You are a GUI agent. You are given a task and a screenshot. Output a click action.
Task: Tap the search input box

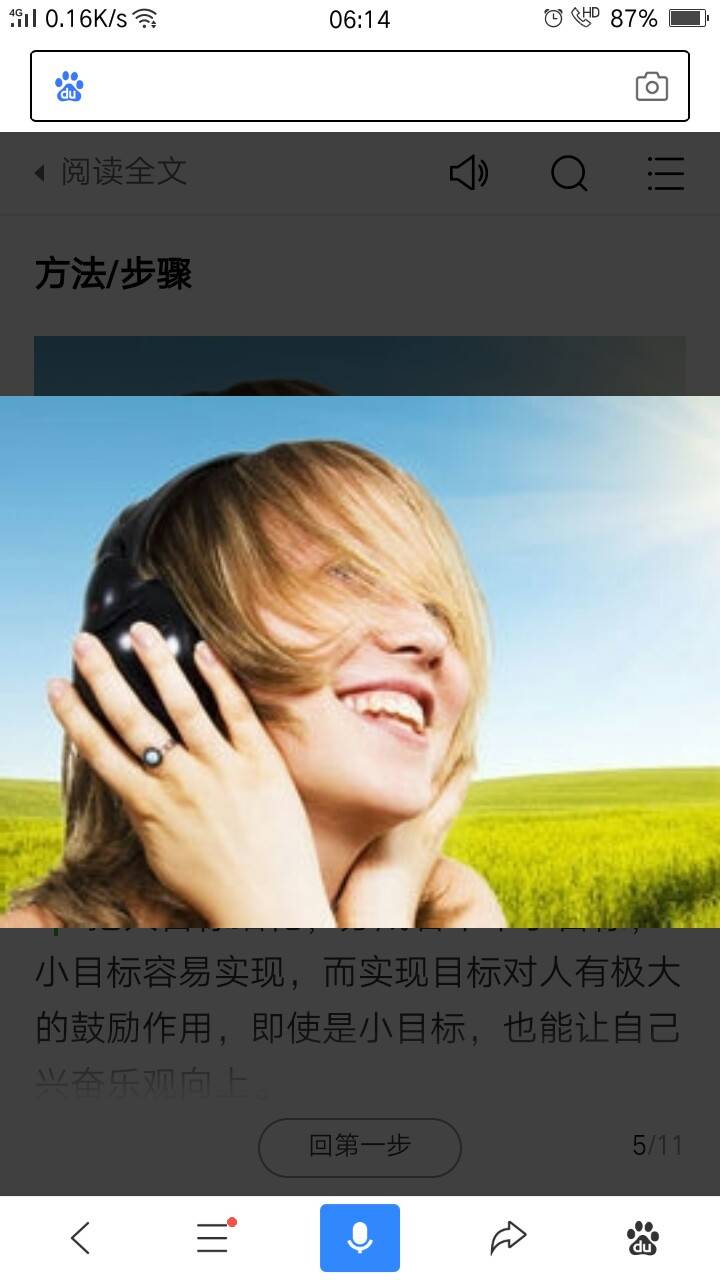click(x=360, y=86)
